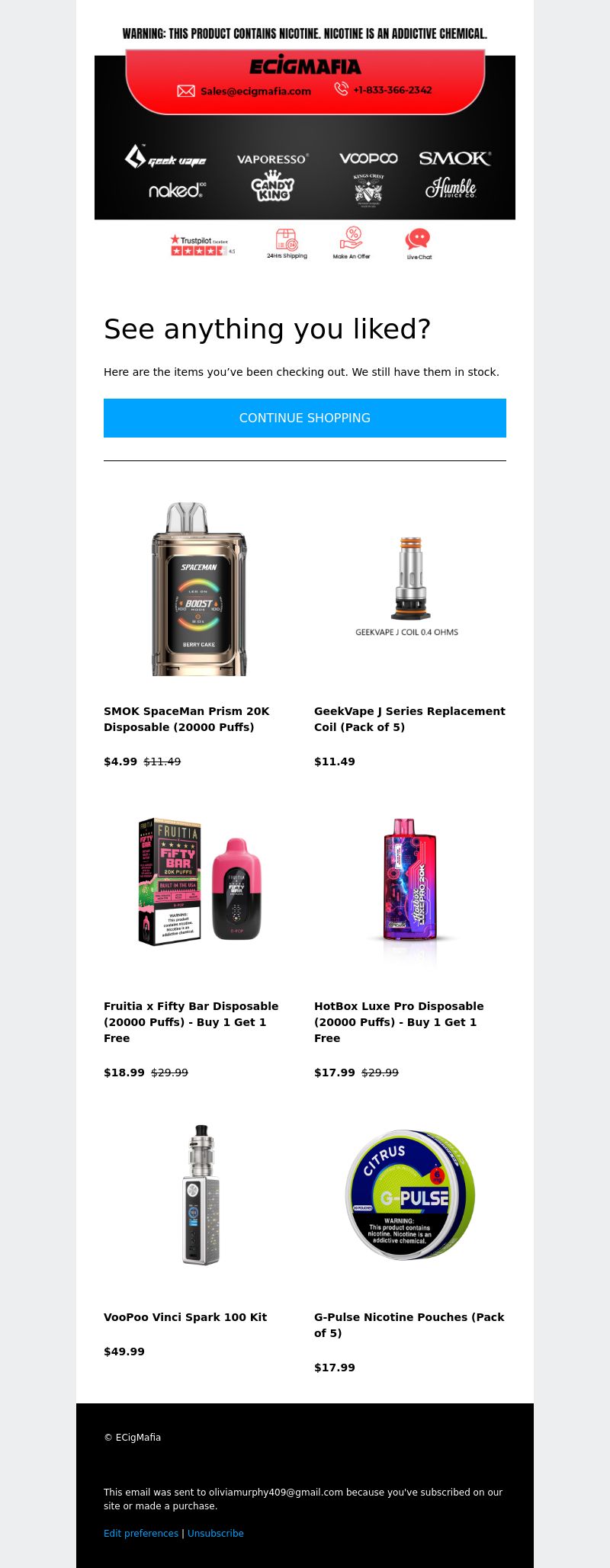Open G-Pulse Nicotine Pouches product image
Viewport: 610px width, 1568px height.
point(409,1194)
